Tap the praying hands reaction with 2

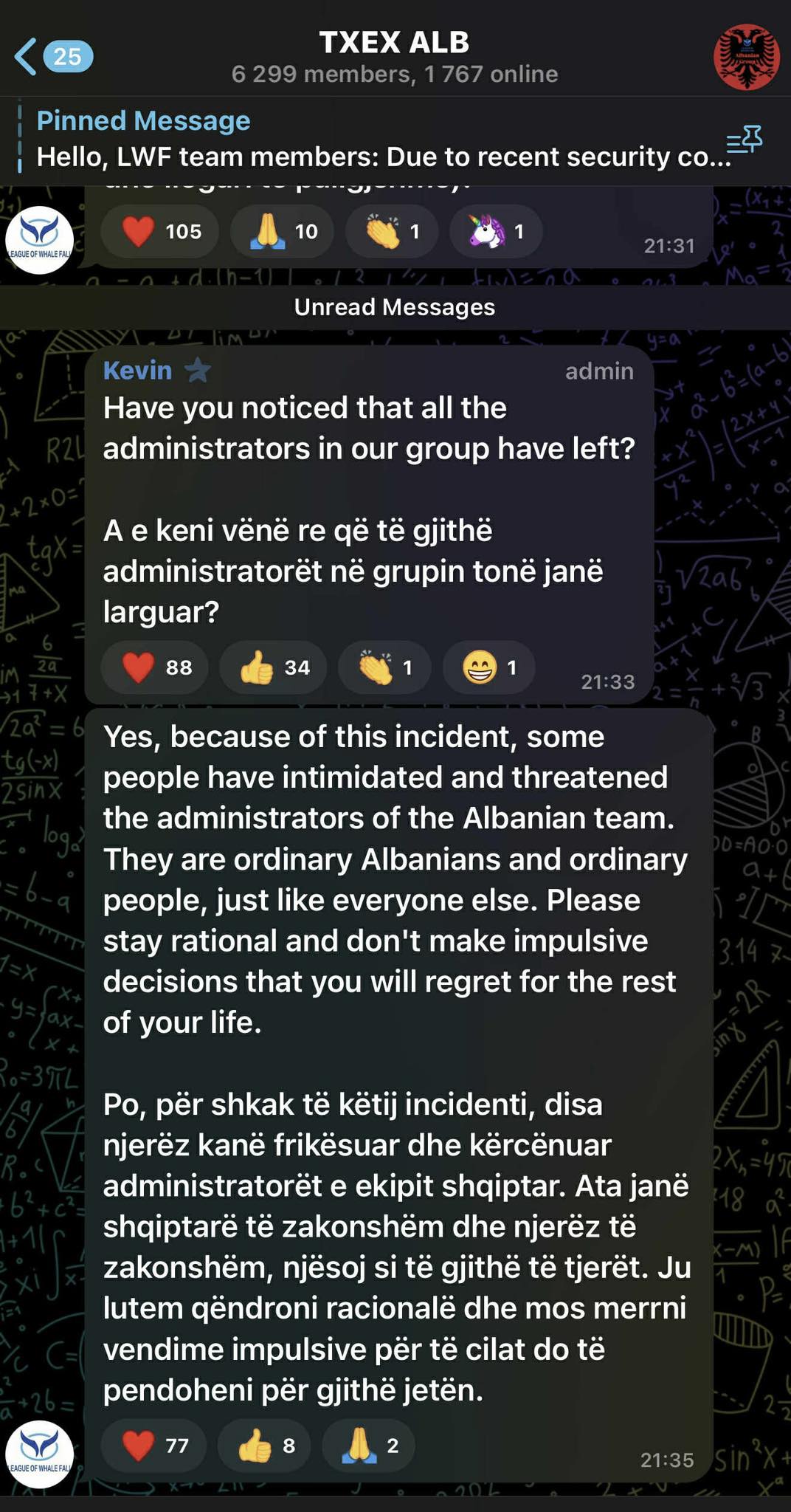click(368, 1445)
